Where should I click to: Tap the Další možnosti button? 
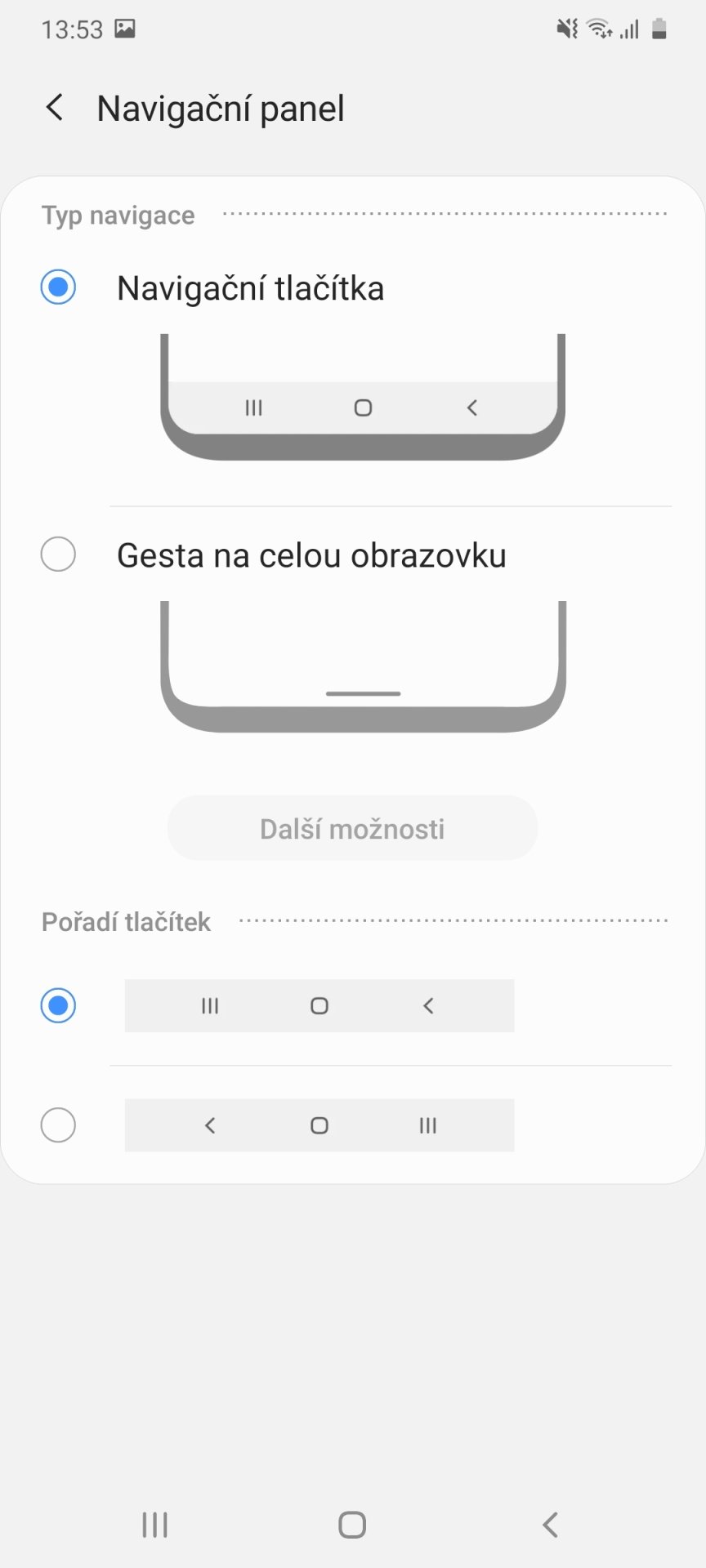(x=352, y=828)
